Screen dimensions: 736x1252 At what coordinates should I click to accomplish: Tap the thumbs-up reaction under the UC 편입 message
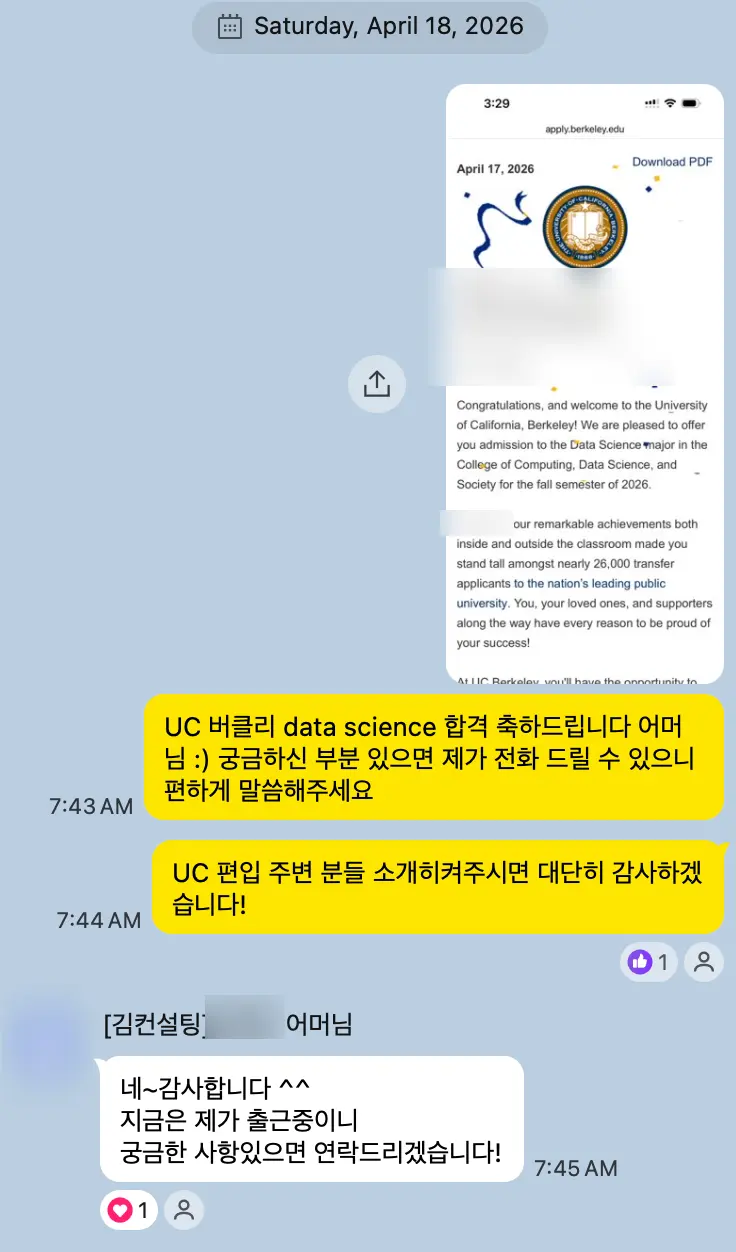tap(649, 962)
